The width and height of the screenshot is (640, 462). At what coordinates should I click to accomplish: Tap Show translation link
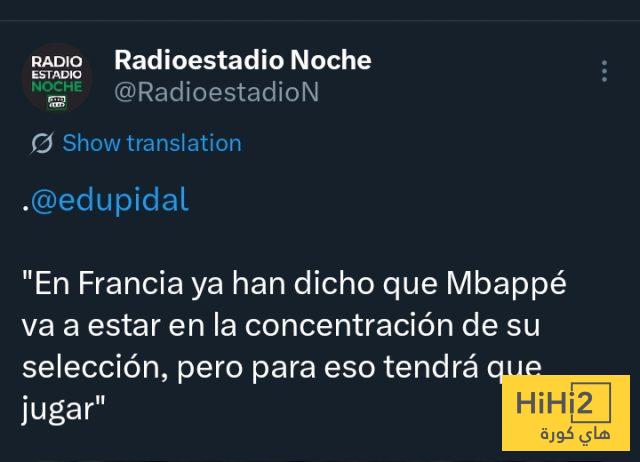pyautogui.click(x=151, y=143)
